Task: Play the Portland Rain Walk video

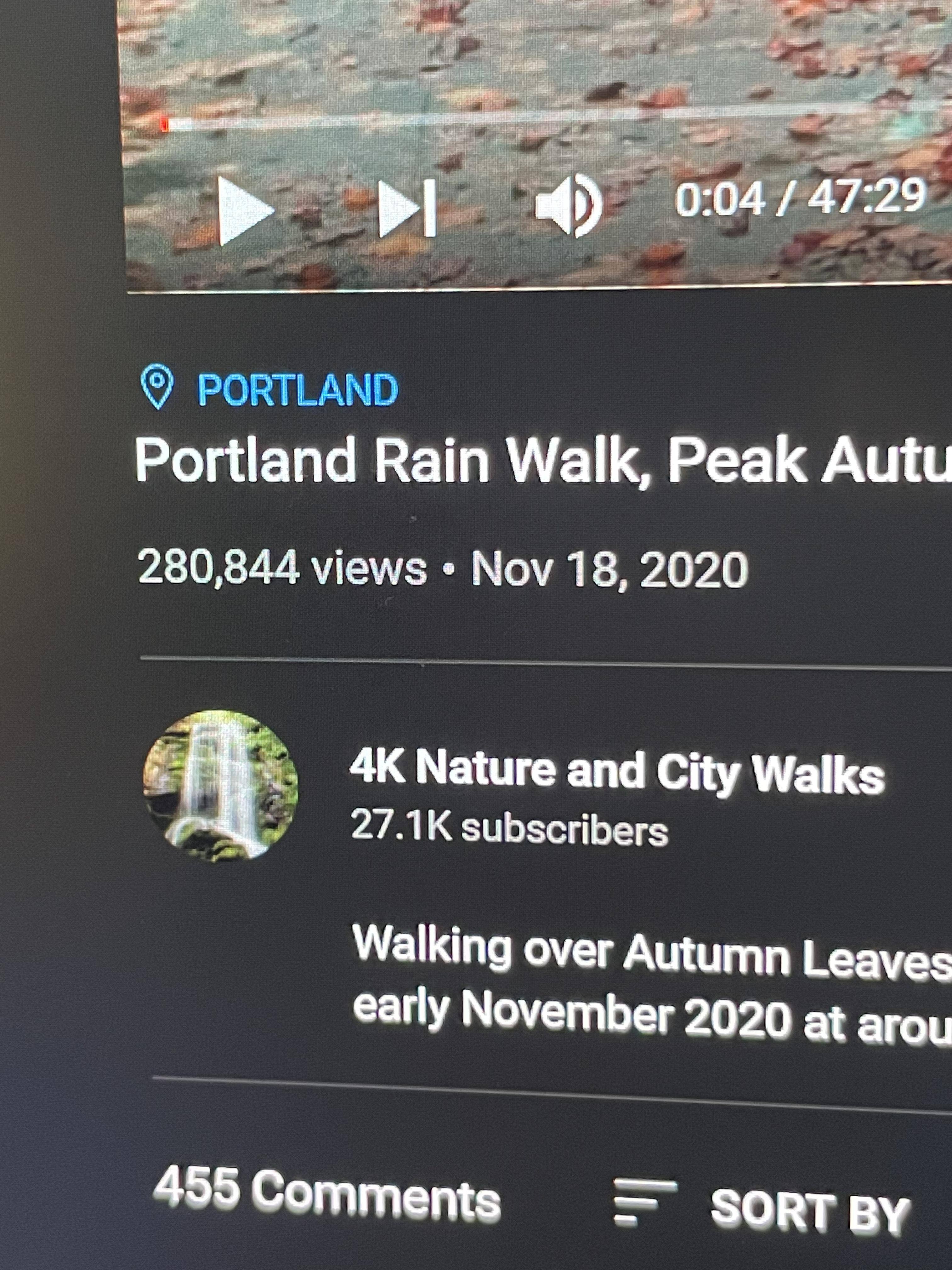Action: tap(245, 210)
